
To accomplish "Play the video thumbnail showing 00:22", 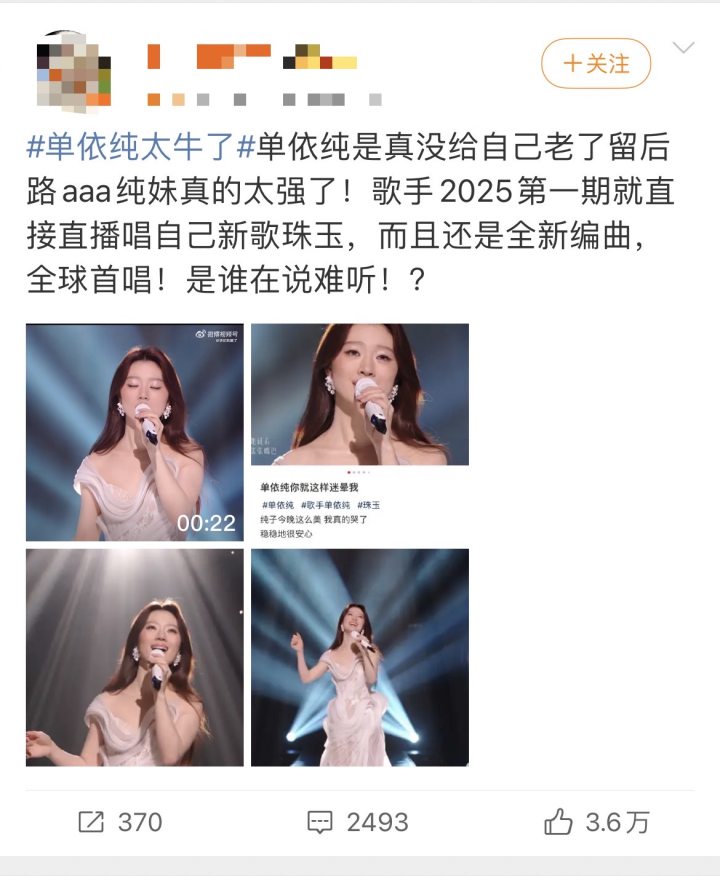I will [x=135, y=432].
